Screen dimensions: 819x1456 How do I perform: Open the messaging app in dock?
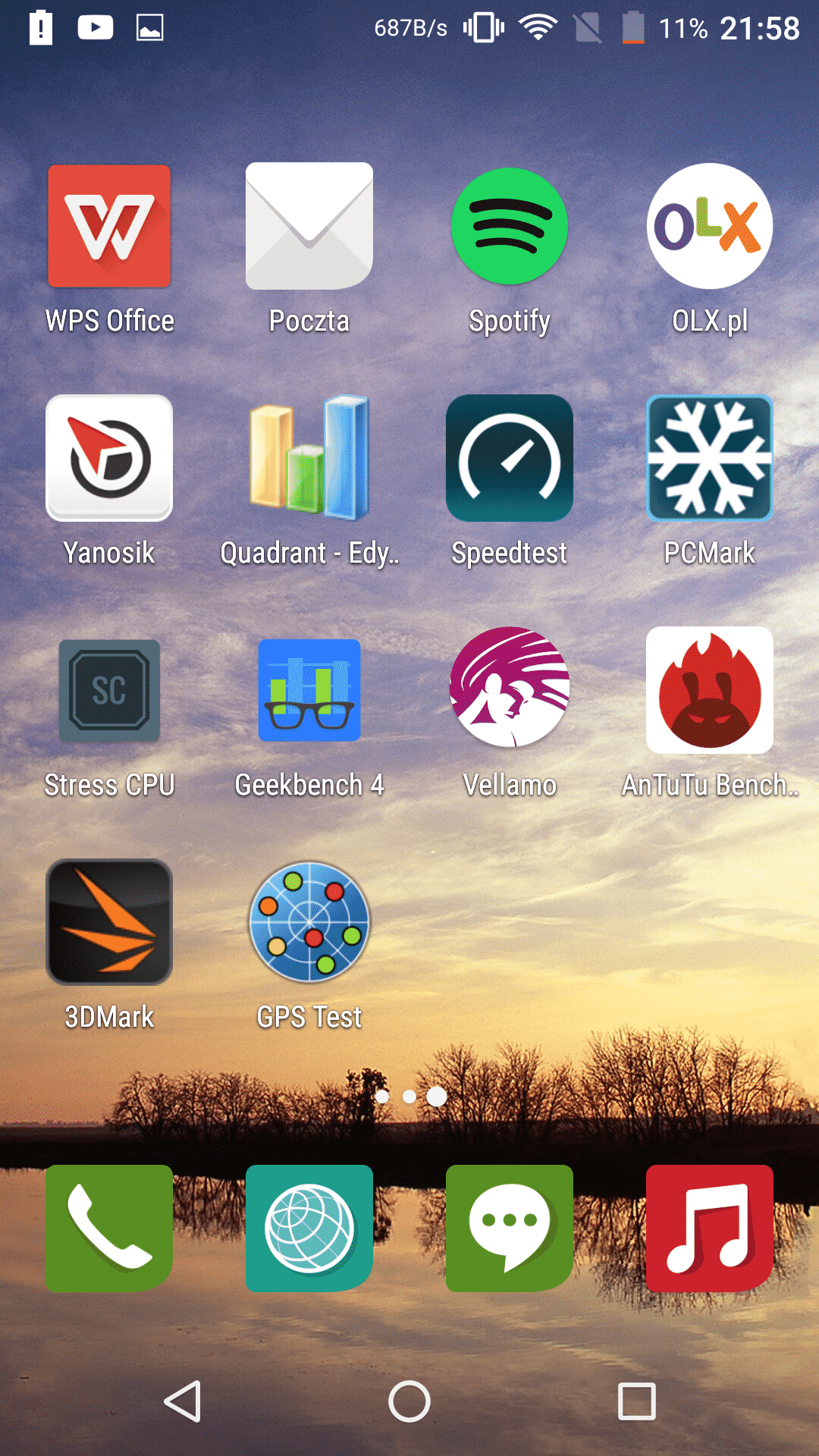pos(510,1228)
